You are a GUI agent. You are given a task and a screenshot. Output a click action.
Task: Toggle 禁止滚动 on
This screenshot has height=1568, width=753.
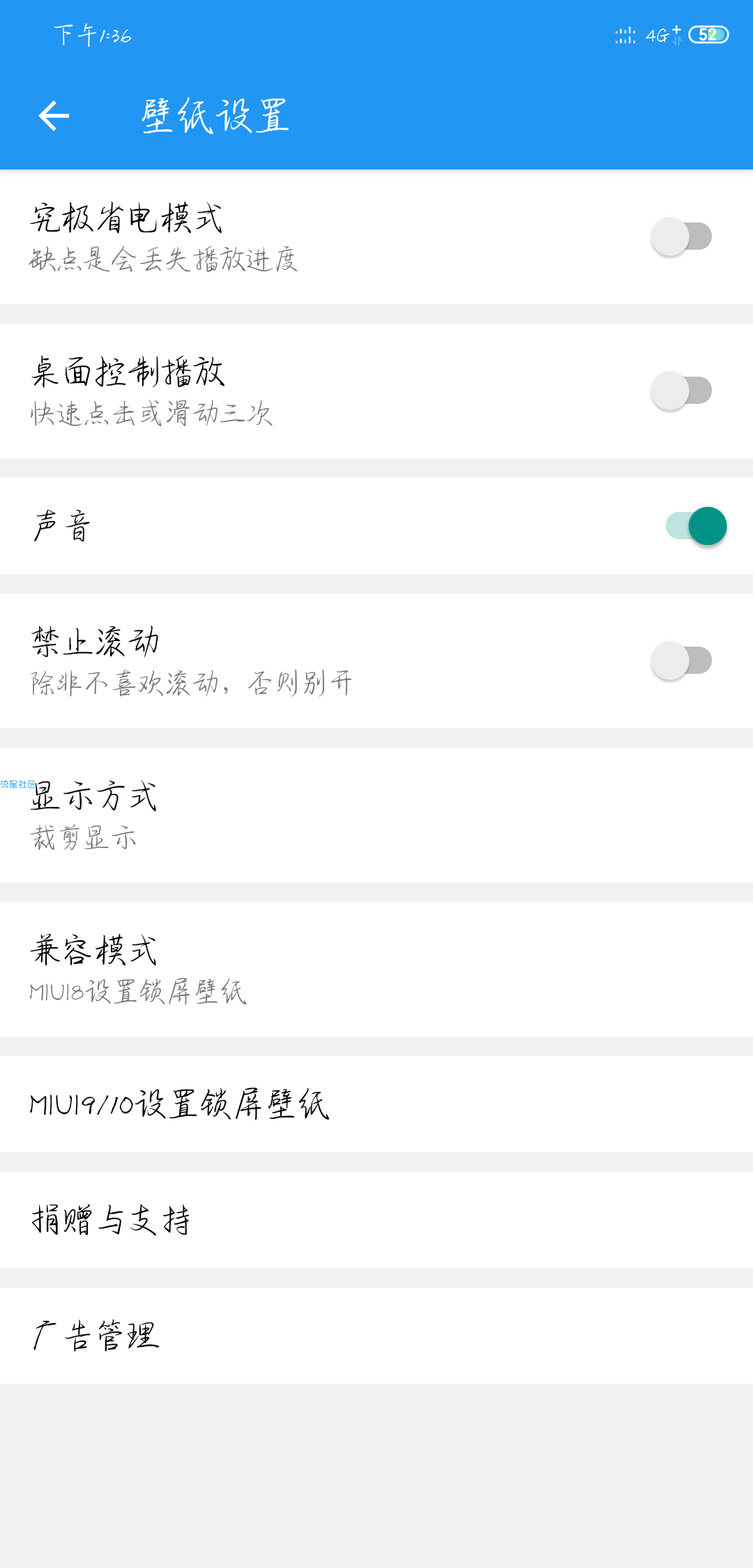pyautogui.click(x=681, y=661)
